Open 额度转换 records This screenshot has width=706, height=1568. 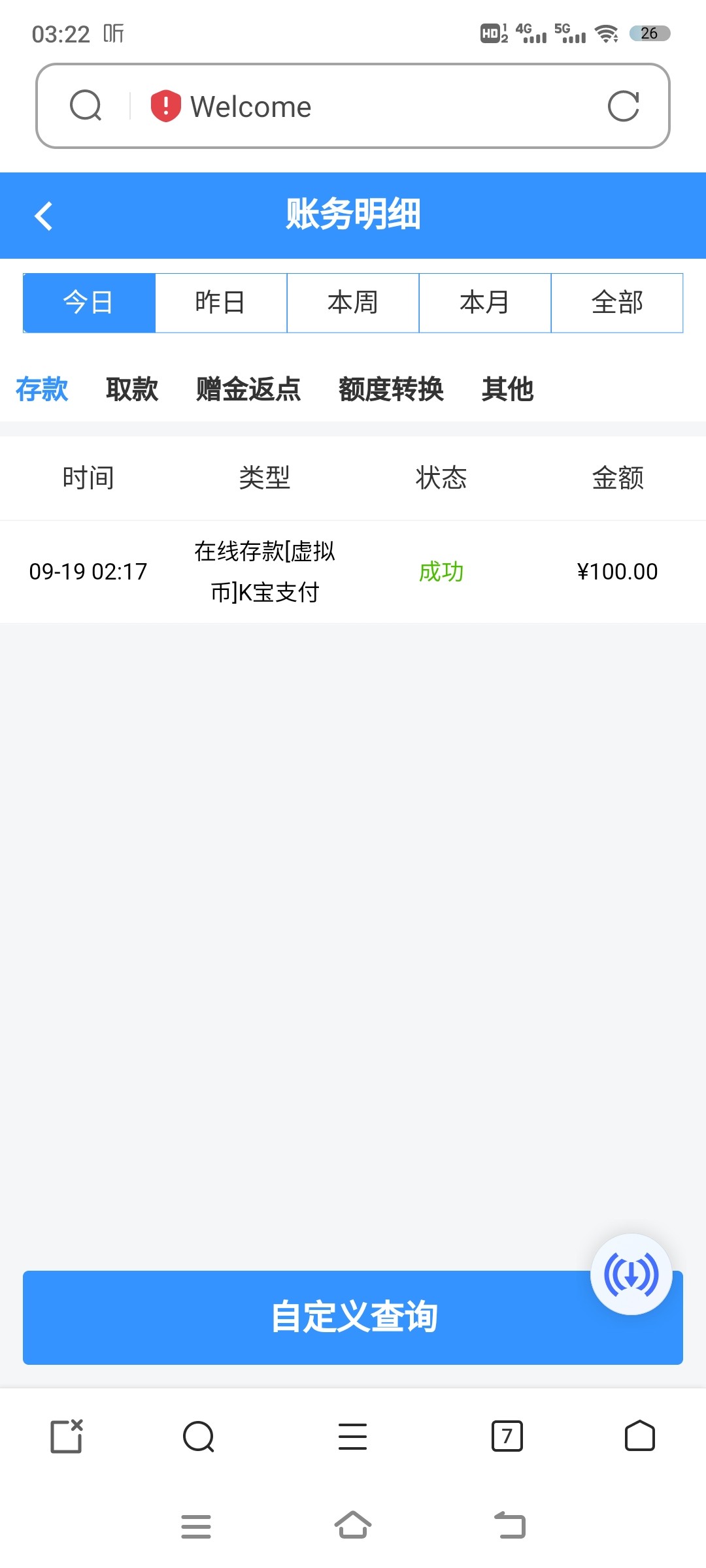[x=391, y=389]
